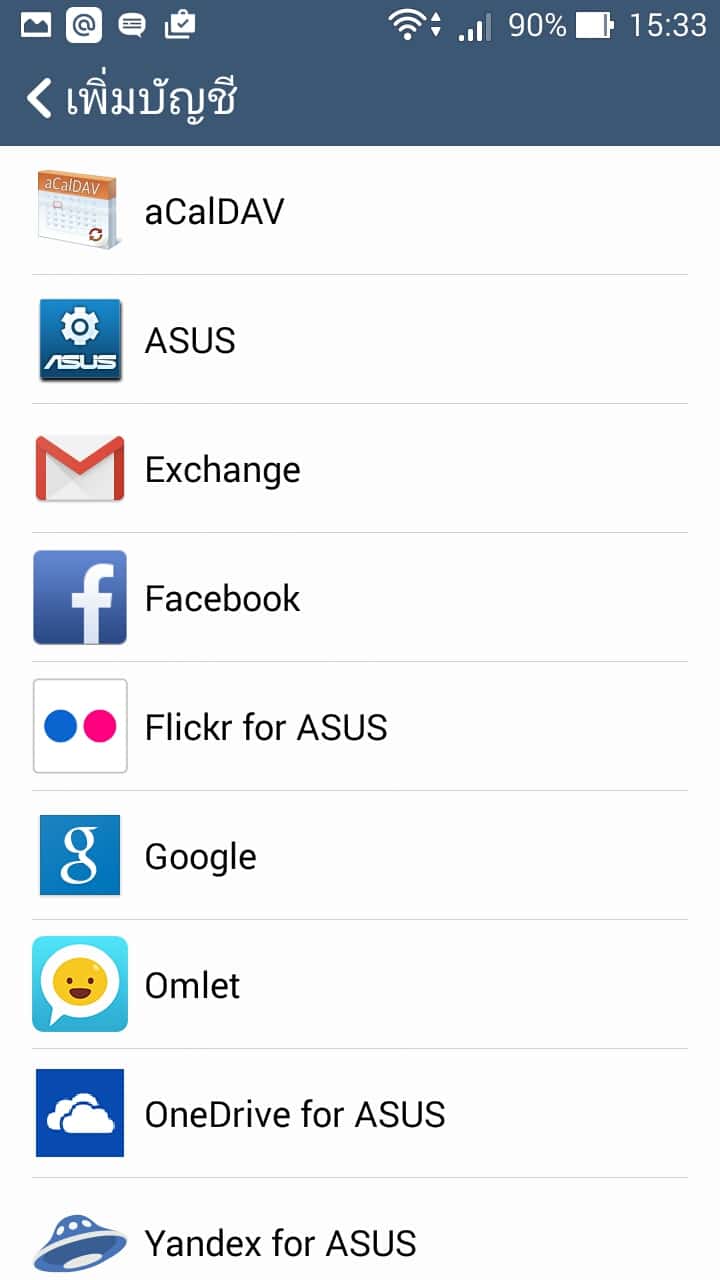Go back using the back arrow

pos(38,100)
